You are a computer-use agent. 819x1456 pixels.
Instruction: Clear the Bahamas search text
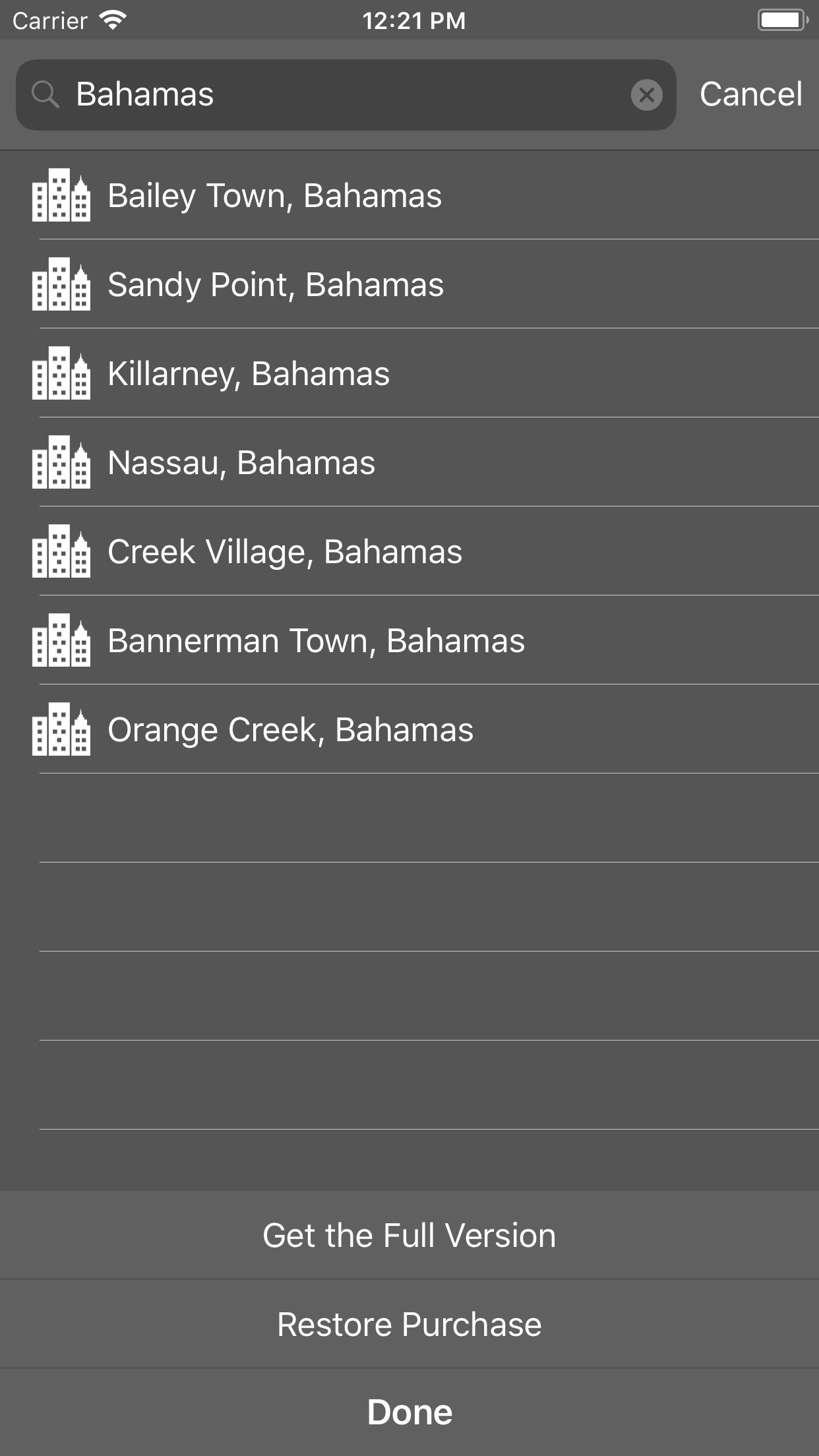[646, 95]
